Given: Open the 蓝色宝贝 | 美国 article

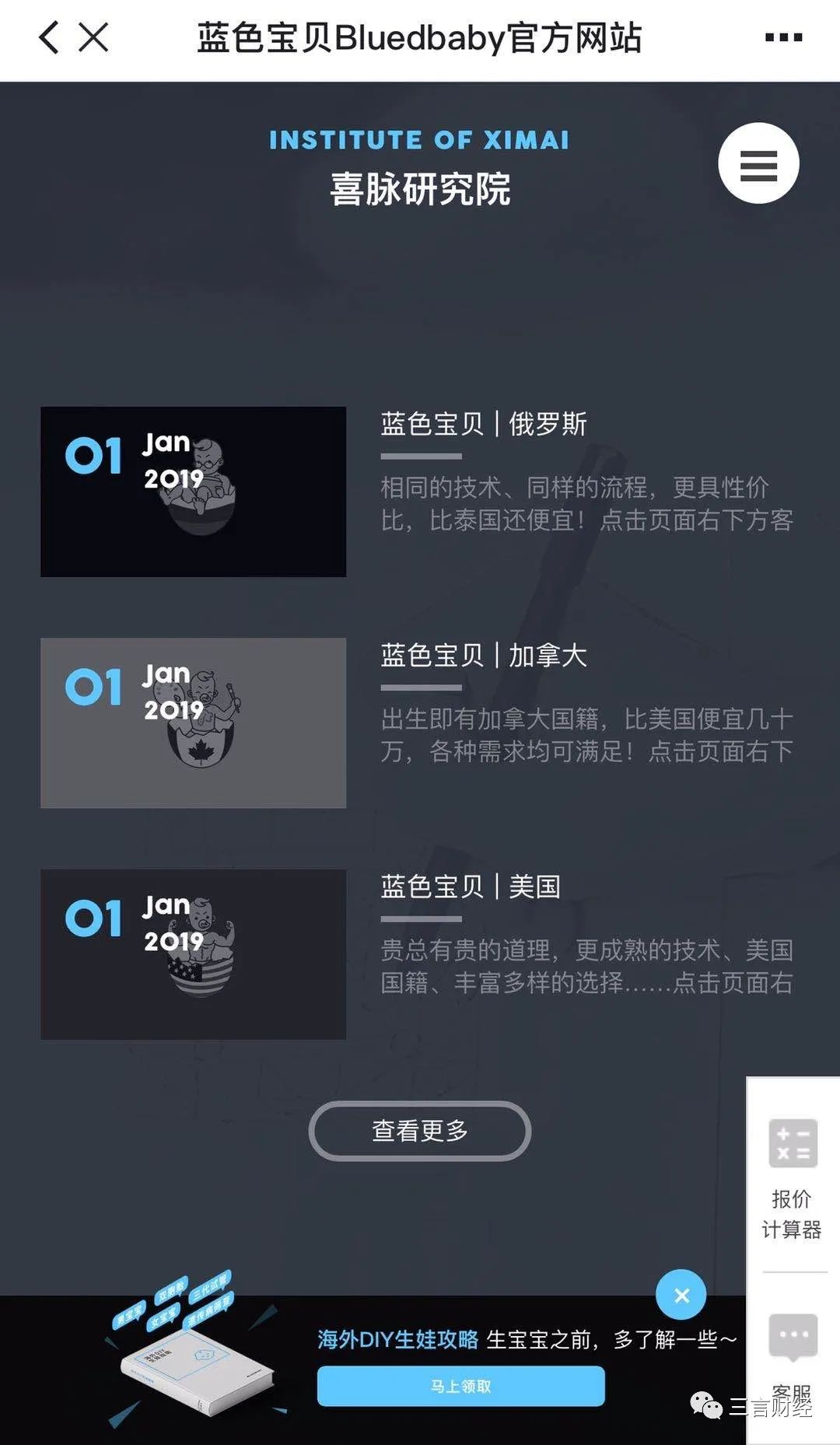Looking at the screenshot, I should click(470, 887).
